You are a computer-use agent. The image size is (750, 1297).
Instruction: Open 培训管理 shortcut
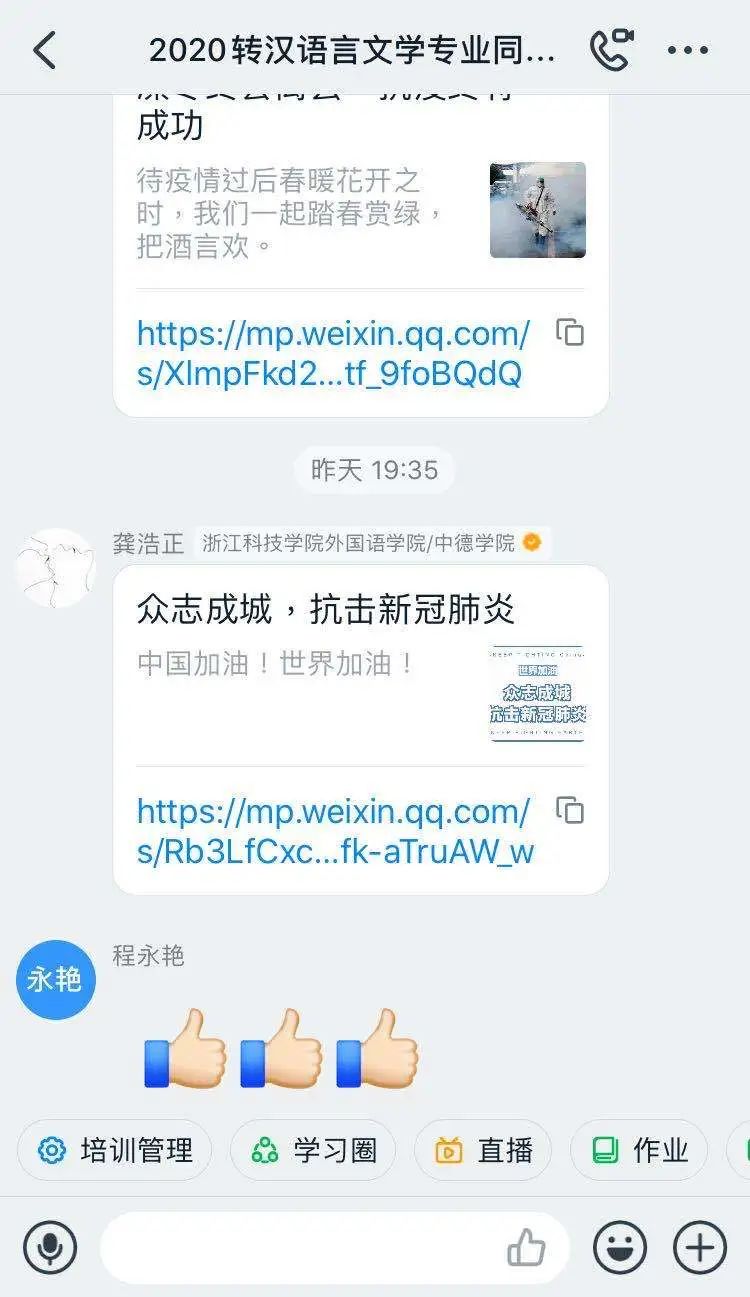coord(115,1150)
